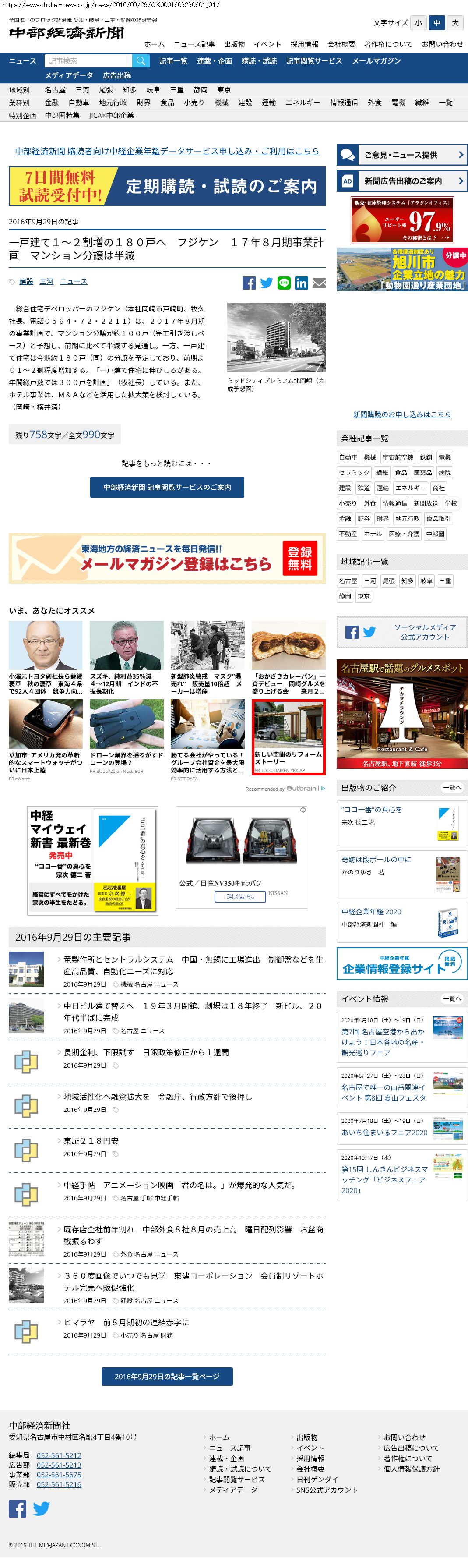The width and height of the screenshot is (468, 1568).
Task: Share the article on Twitter
Action: coord(267,283)
